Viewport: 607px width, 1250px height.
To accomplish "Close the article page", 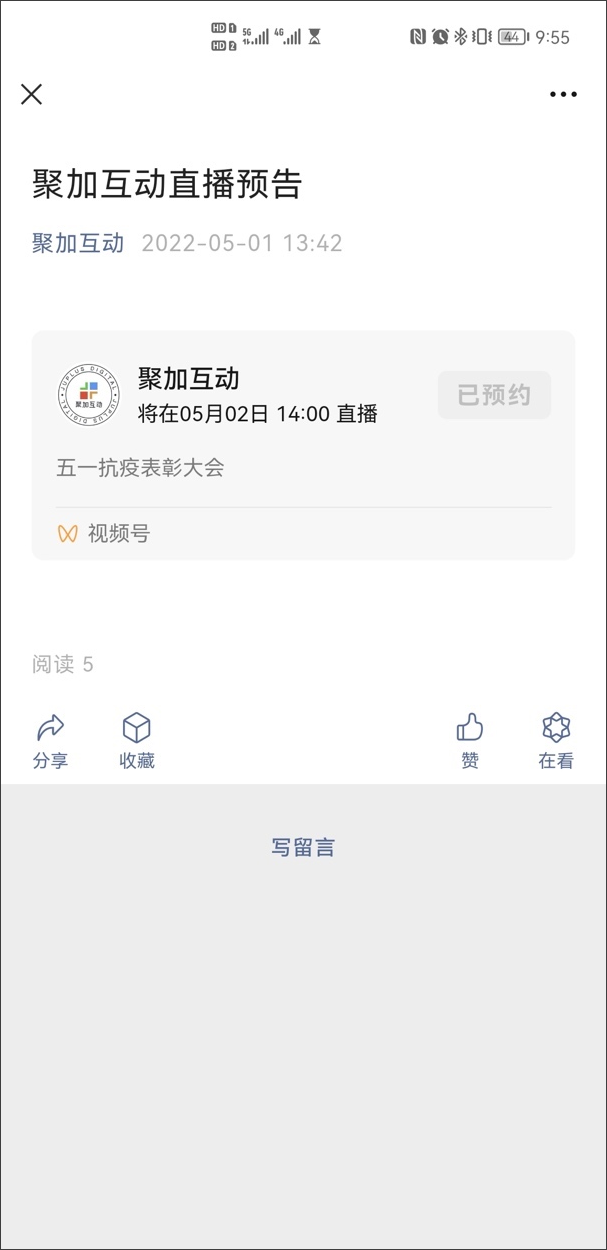I will (x=32, y=94).
